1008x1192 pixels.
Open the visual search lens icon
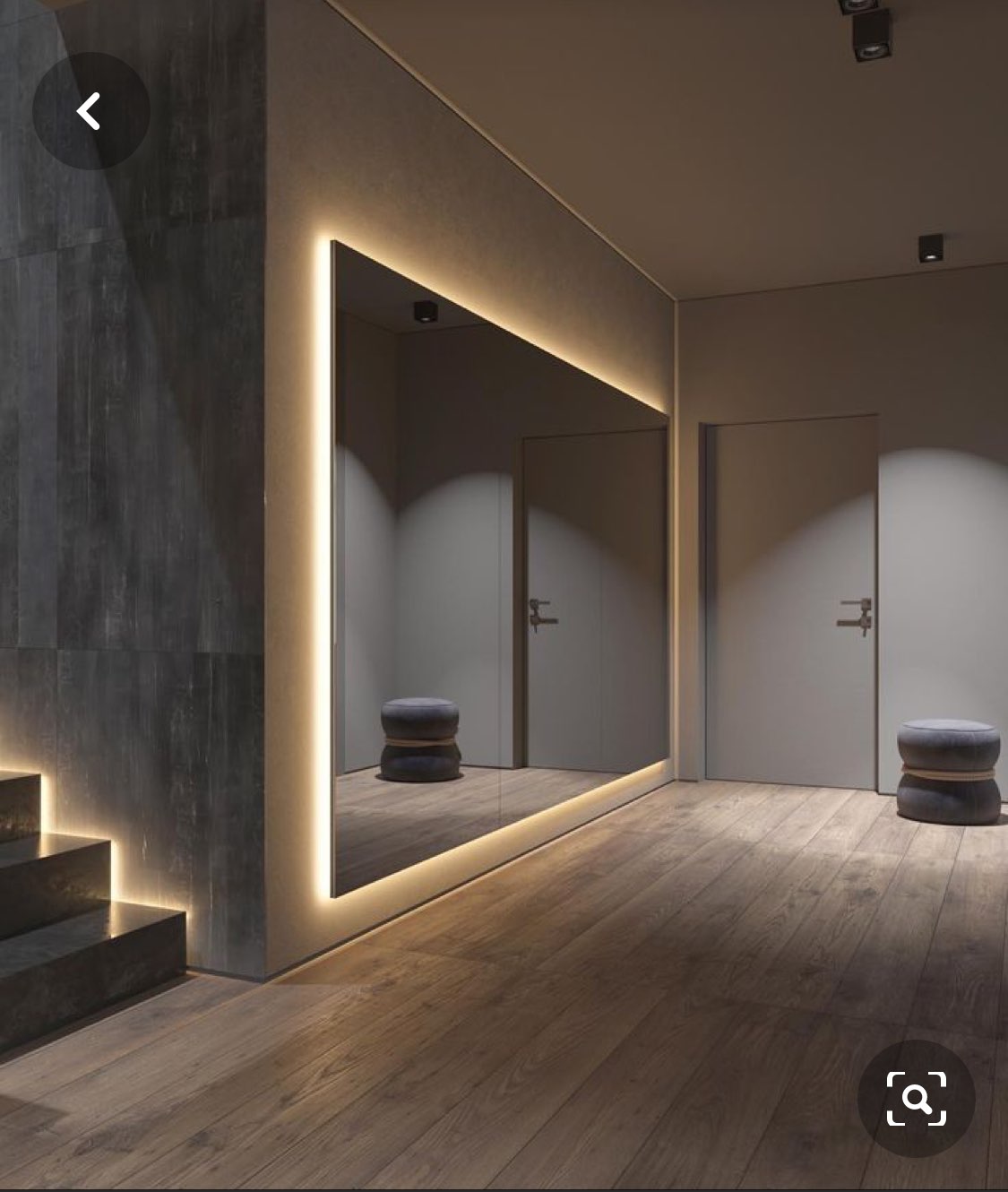click(916, 1098)
